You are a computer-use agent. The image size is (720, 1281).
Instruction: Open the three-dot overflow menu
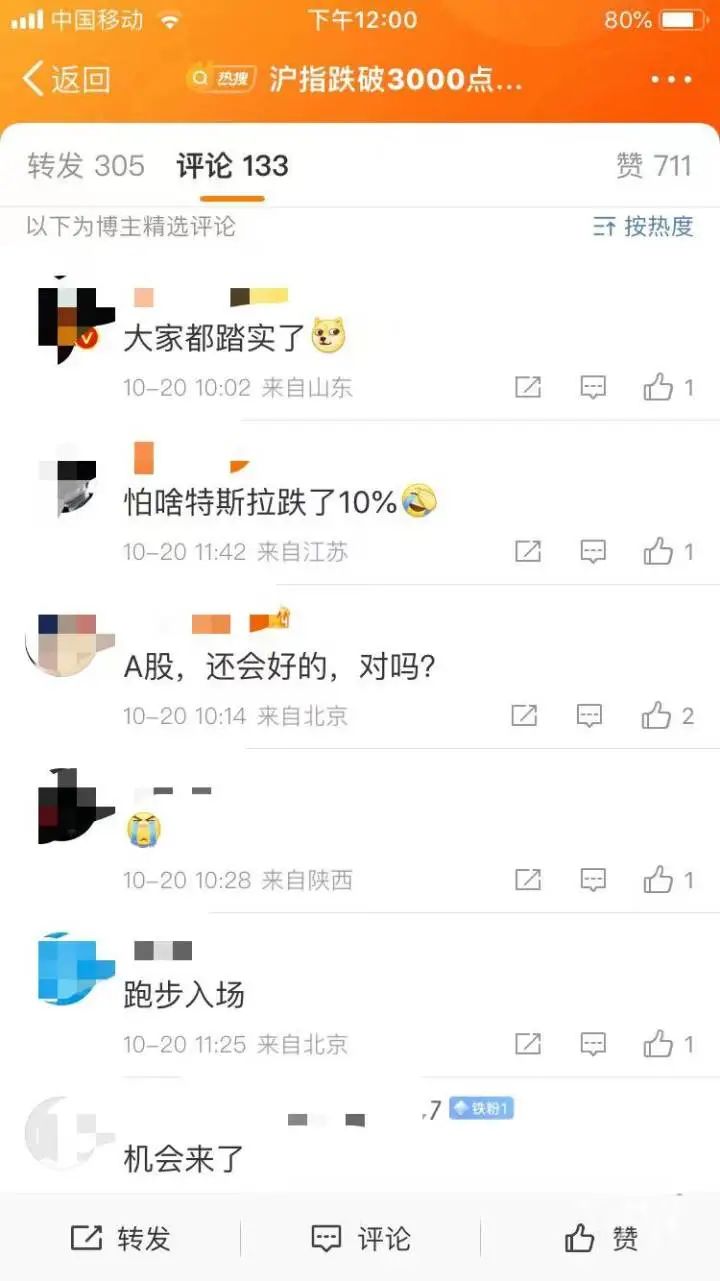tap(671, 80)
